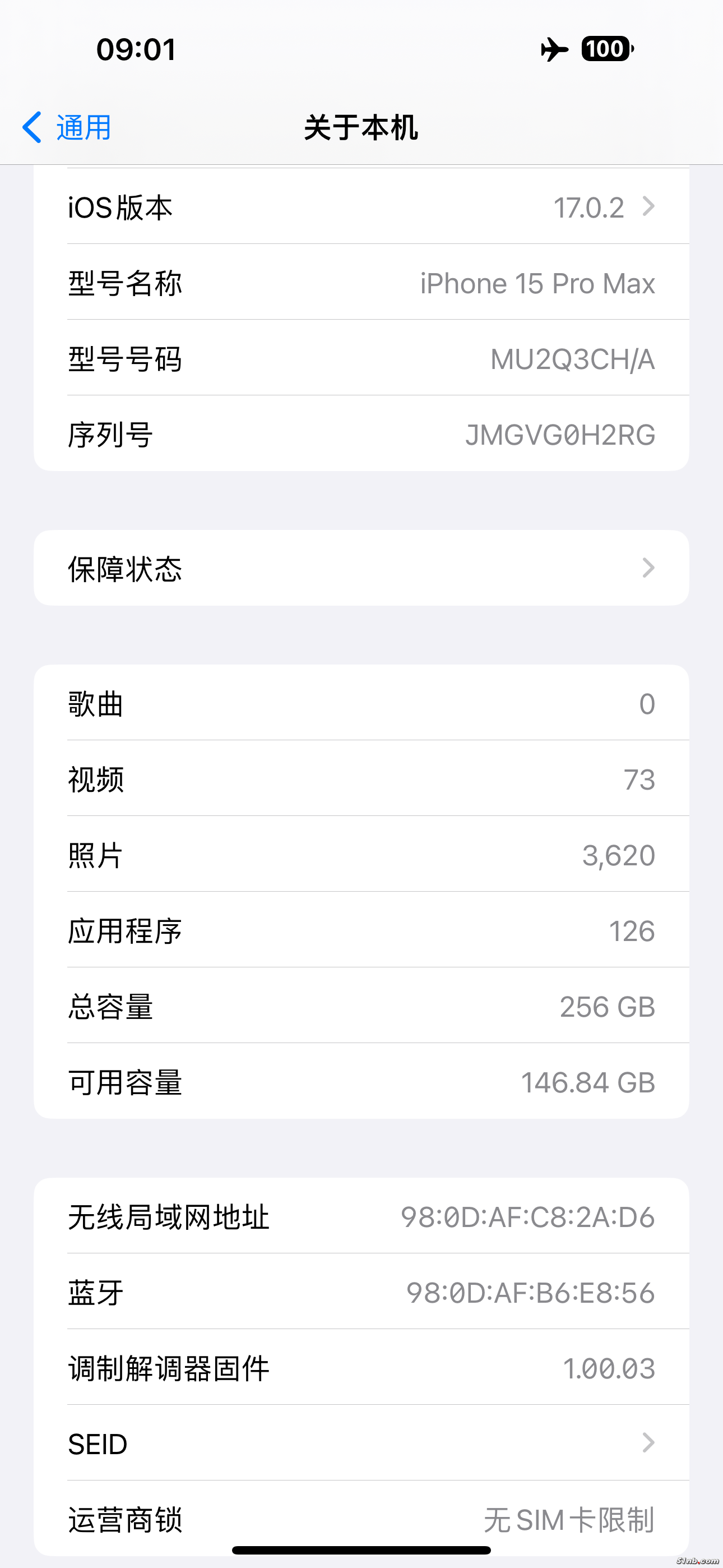Image resolution: width=723 pixels, height=1568 pixels.
Task: Go back to 通用 settings
Action: [x=67, y=127]
